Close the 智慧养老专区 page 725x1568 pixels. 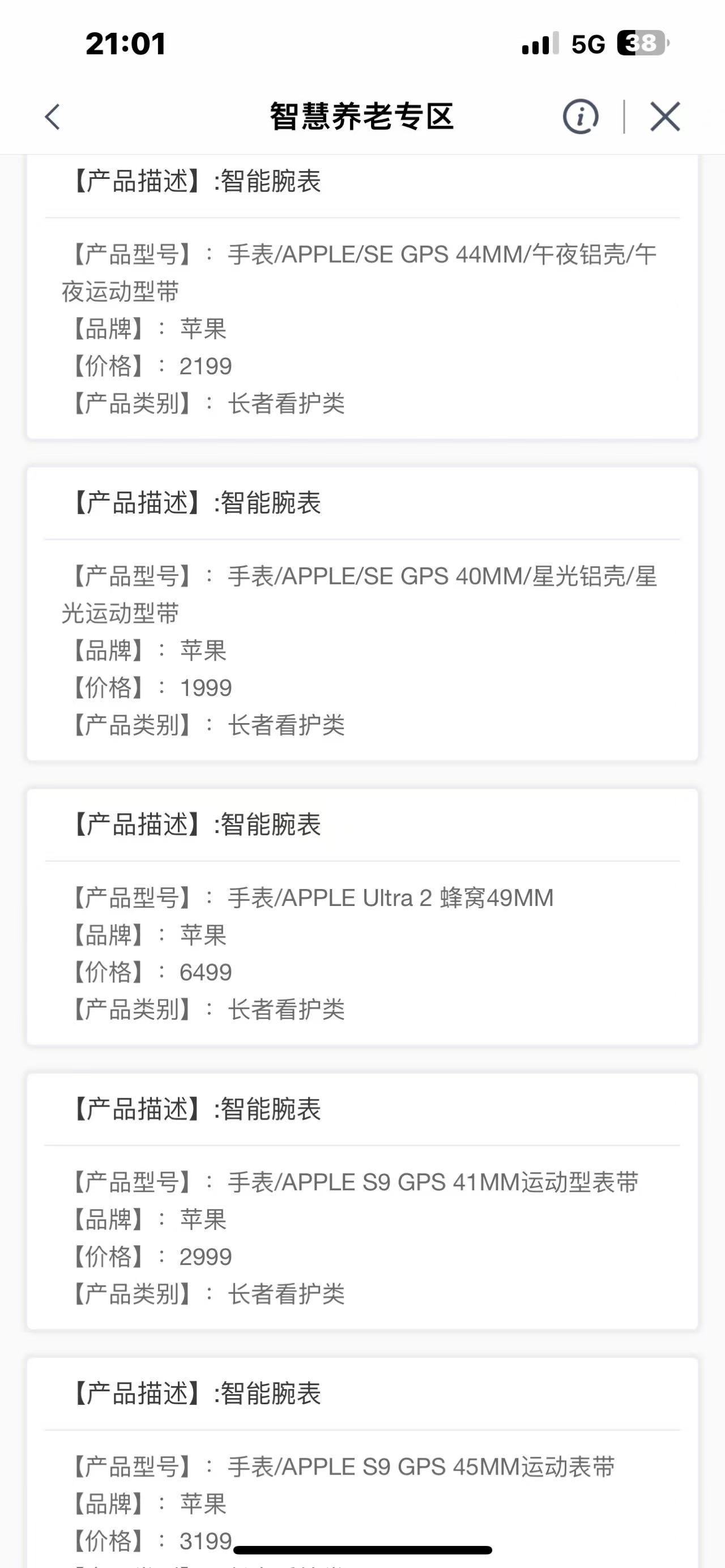[665, 116]
